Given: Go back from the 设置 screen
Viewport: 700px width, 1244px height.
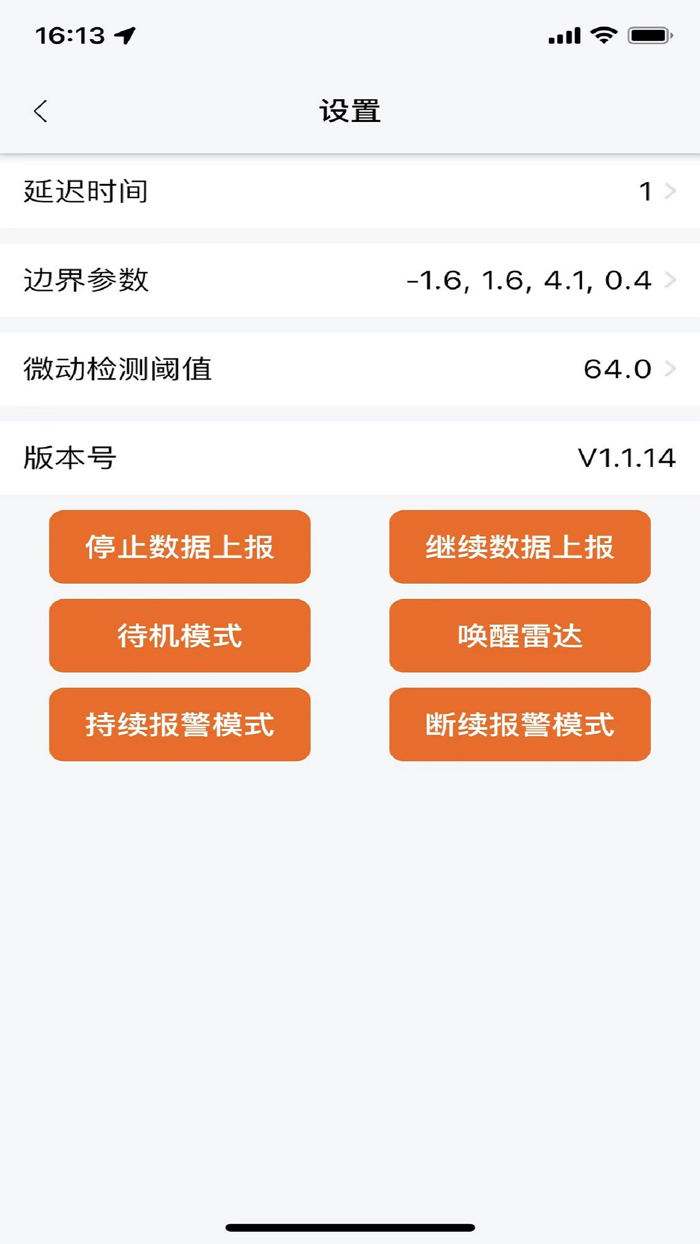Looking at the screenshot, I should 41,111.
